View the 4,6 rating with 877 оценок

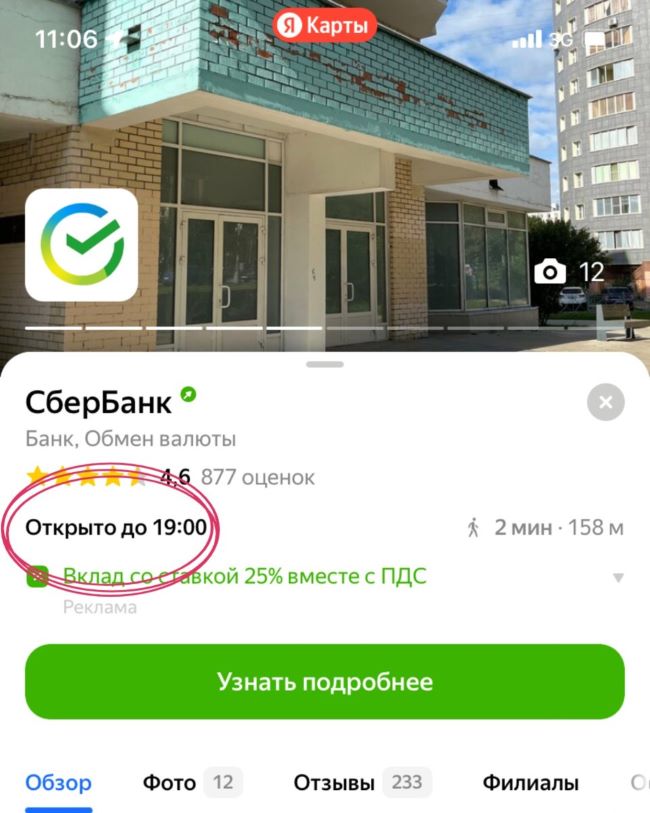170,477
